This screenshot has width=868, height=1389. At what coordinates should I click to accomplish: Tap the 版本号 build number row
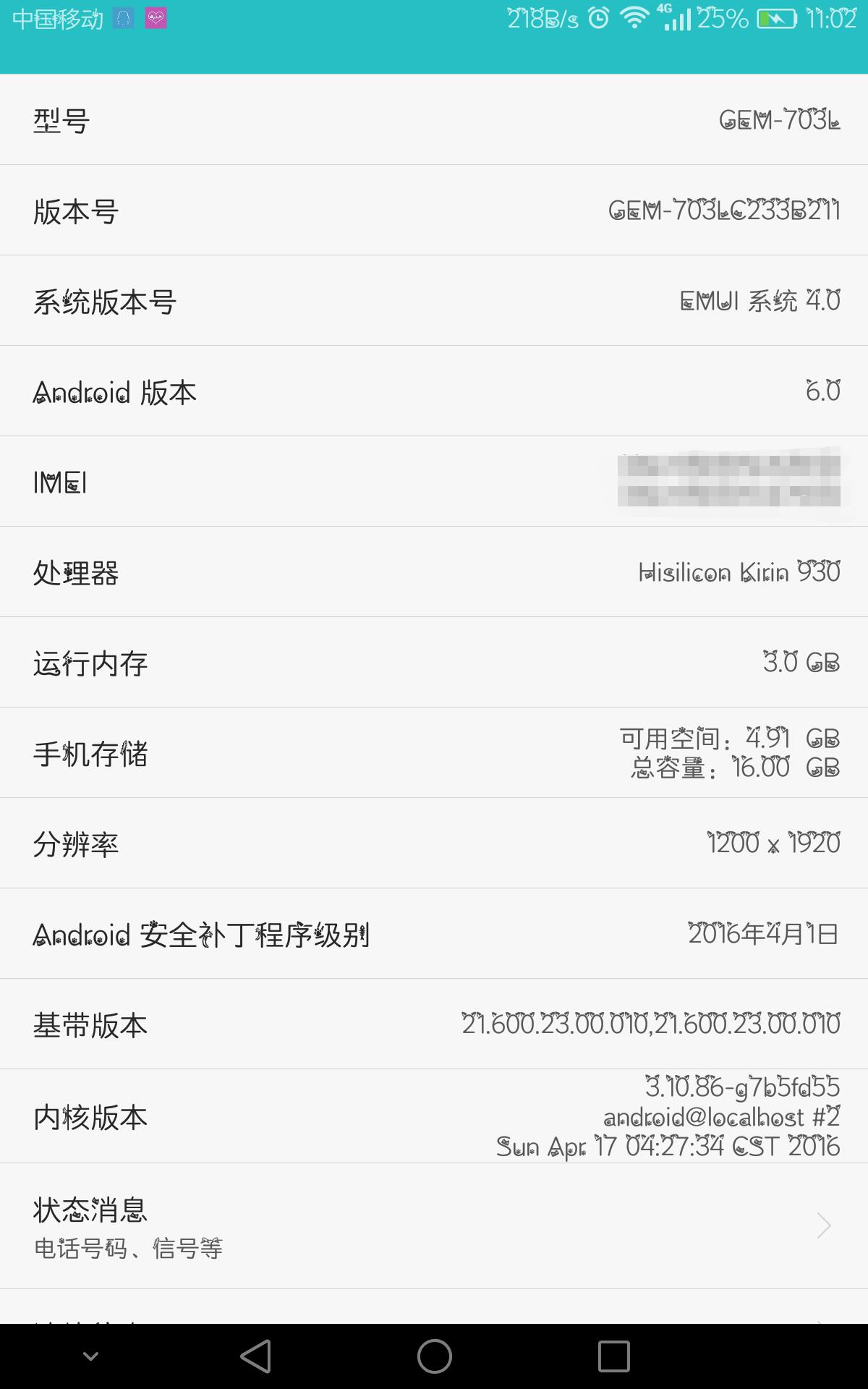coord(434,211)
